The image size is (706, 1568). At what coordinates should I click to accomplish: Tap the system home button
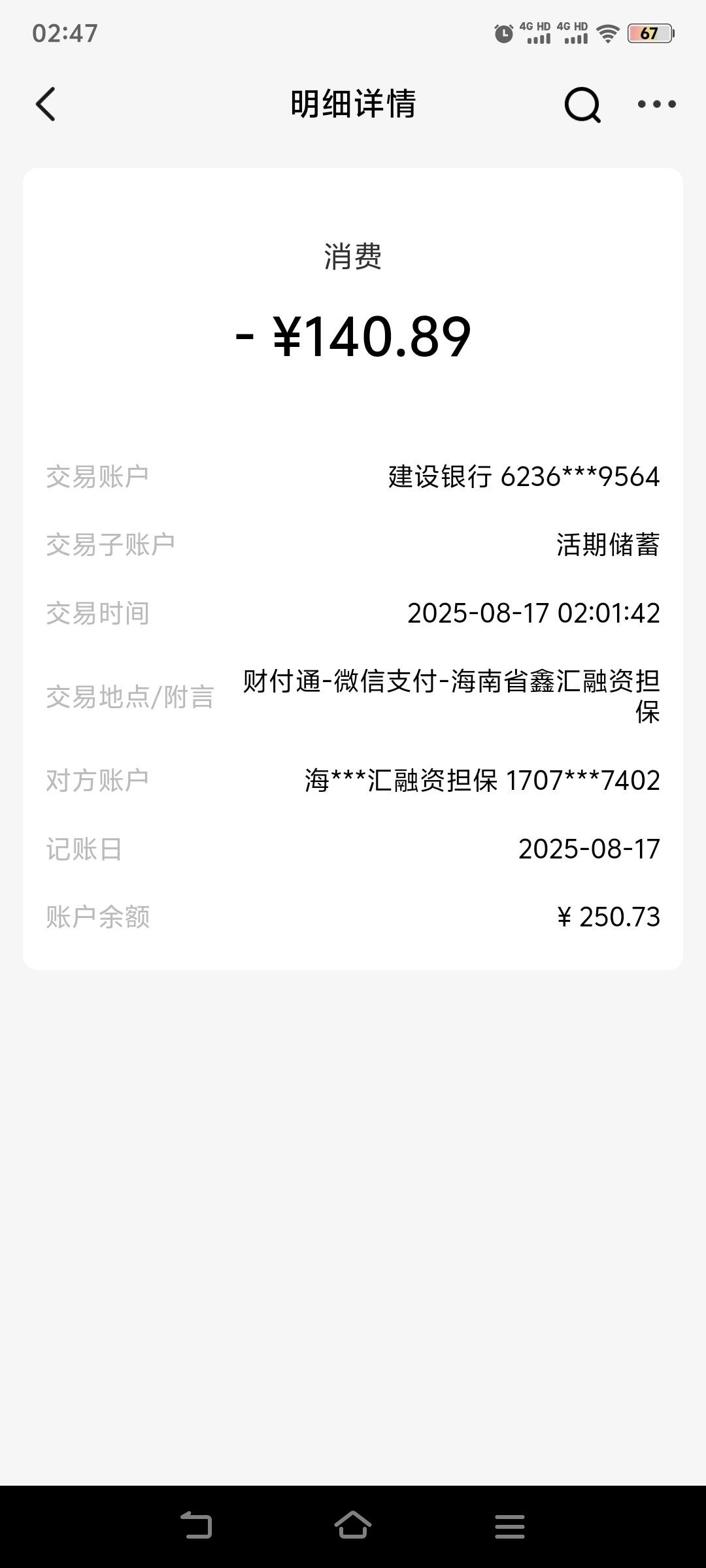pos(353,1526)
